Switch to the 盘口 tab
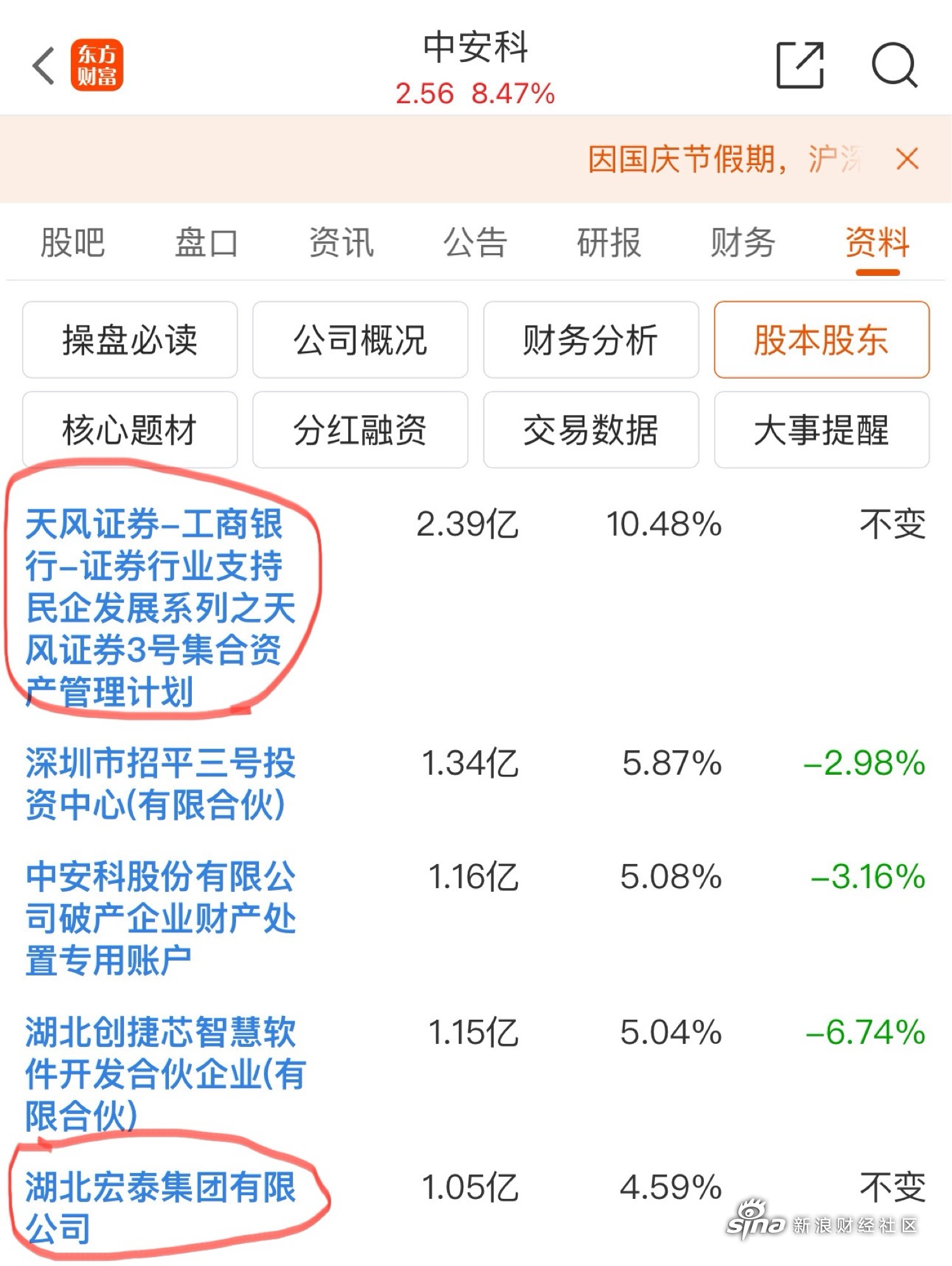This screenshot has width=952, height=1266. click(206, 242)
